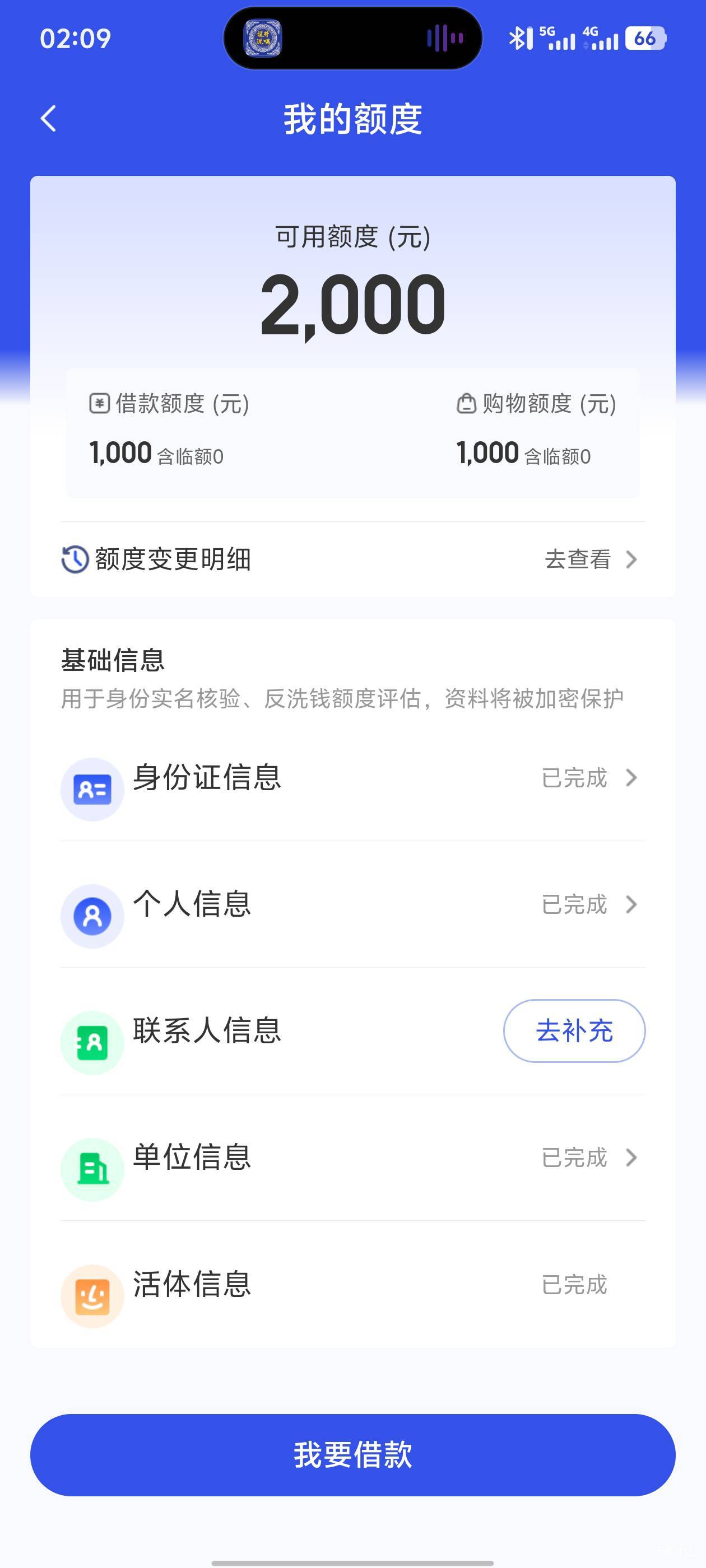
Task: Tap the 我要借款 button
Action: [x=352, y=1455]
